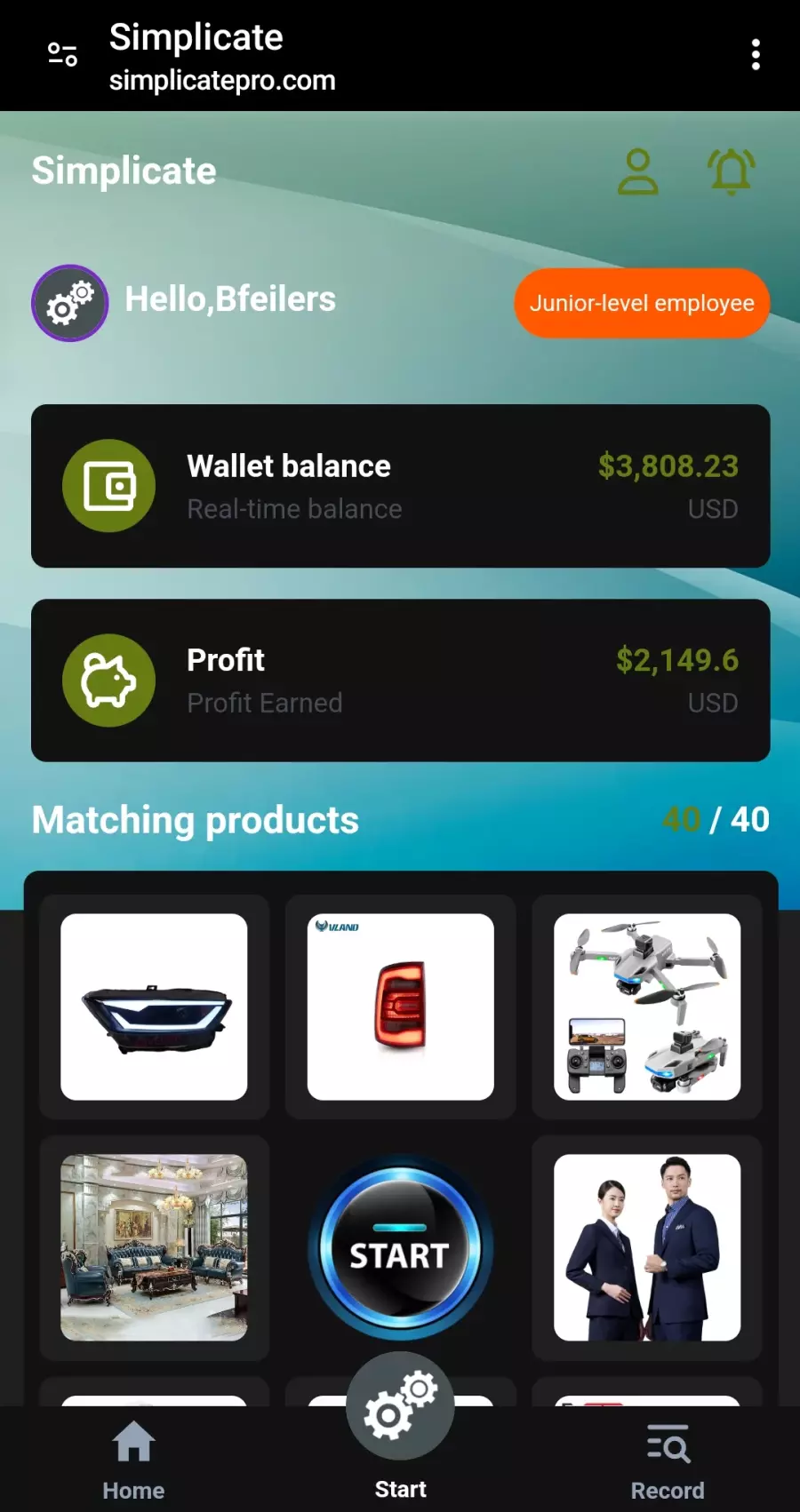Open the luxury sofa set product tile
Image resolution: width=800 pixels, height=1512 pixels.
point(154,1247)
